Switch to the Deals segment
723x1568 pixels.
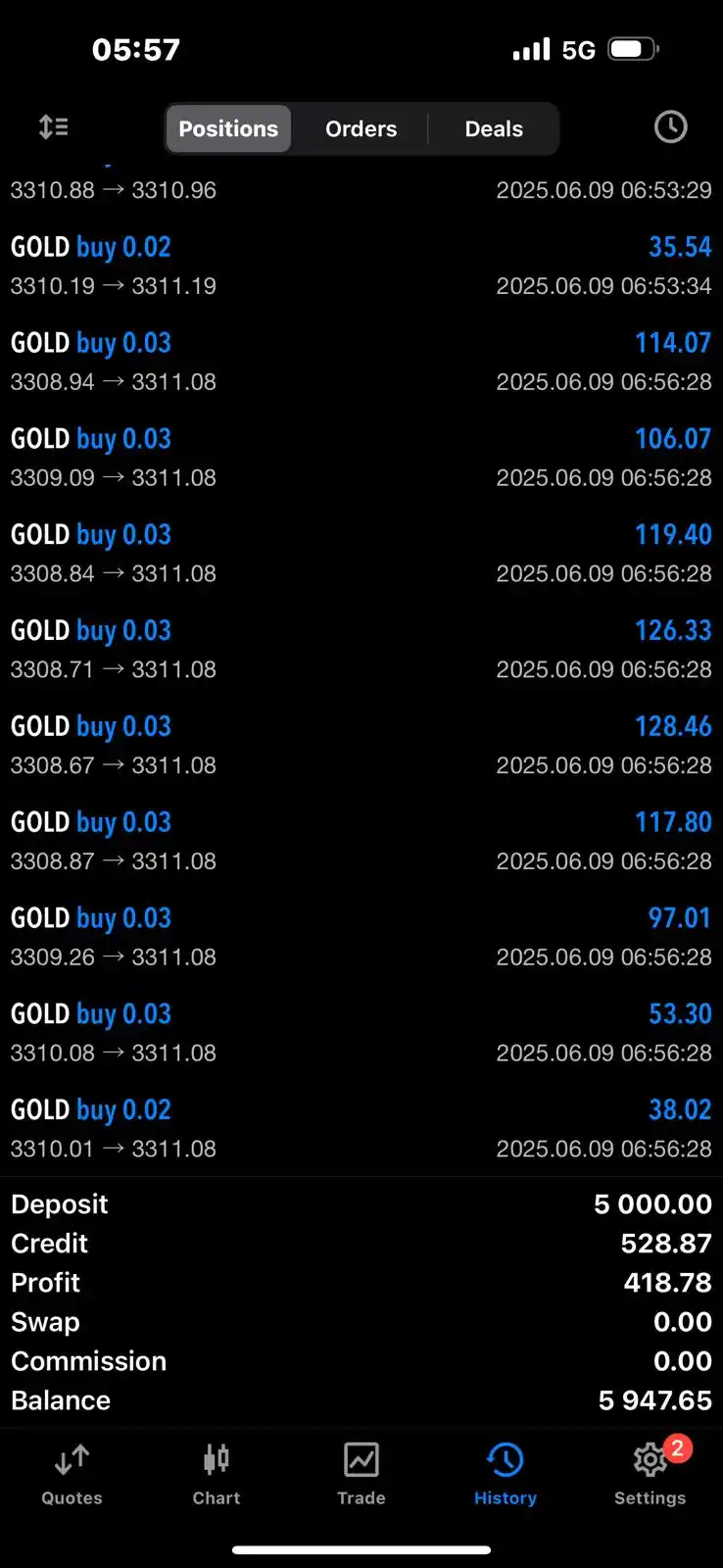[x=494, y=129]
